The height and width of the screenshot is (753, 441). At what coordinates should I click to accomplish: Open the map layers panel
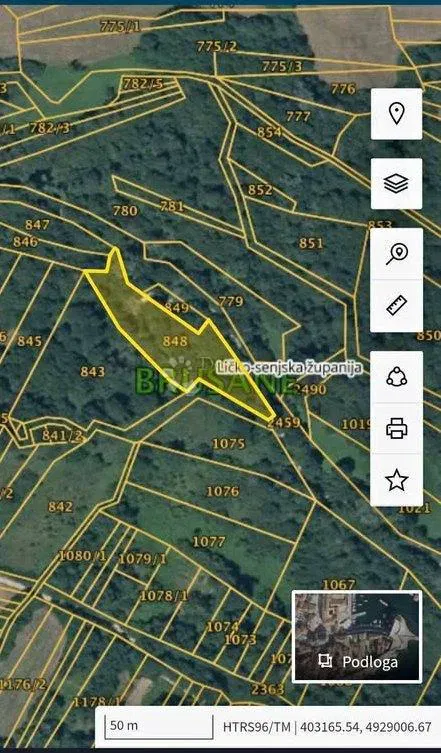click(396, 183)
